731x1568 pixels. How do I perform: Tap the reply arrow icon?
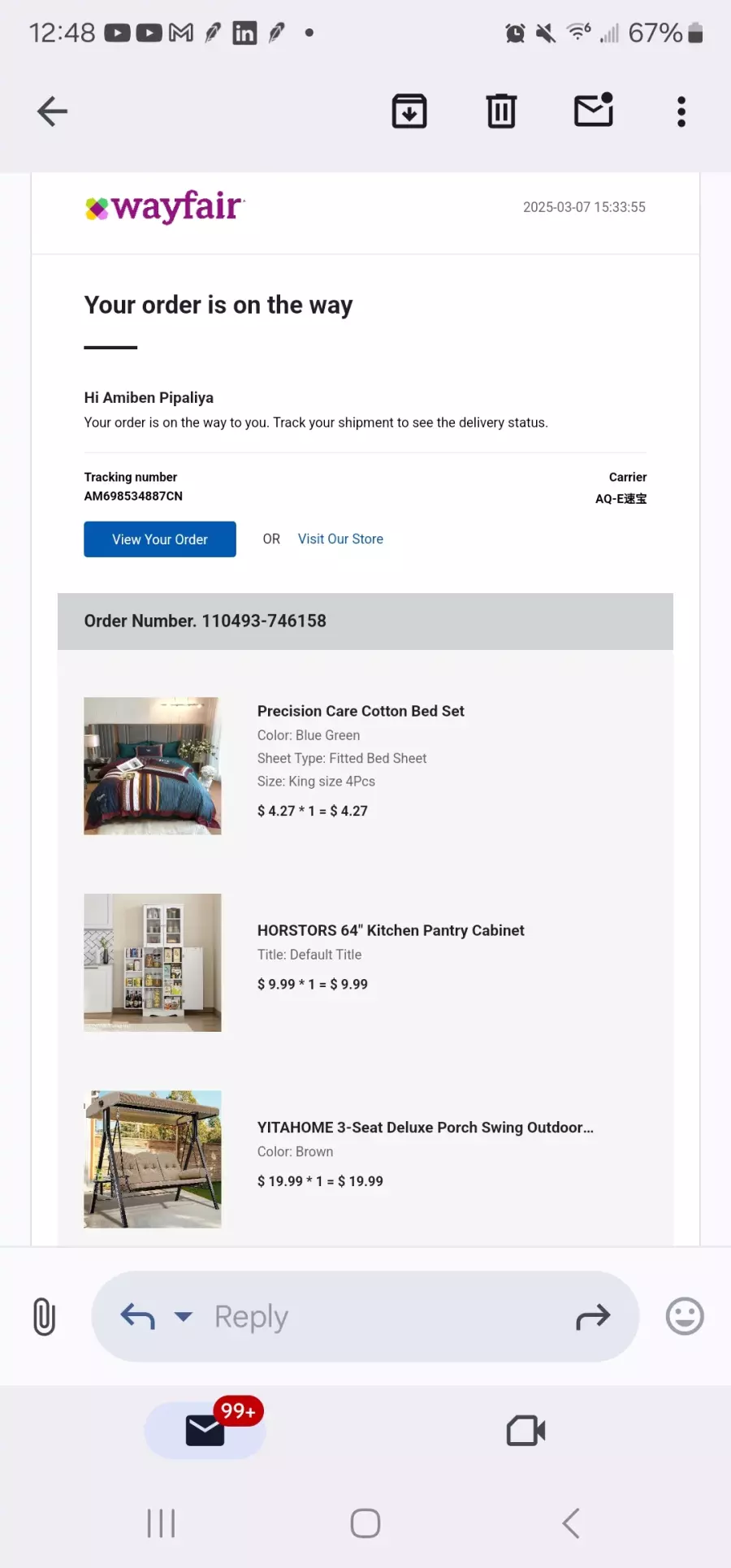pyautogui.click(x=137, y=1316)
